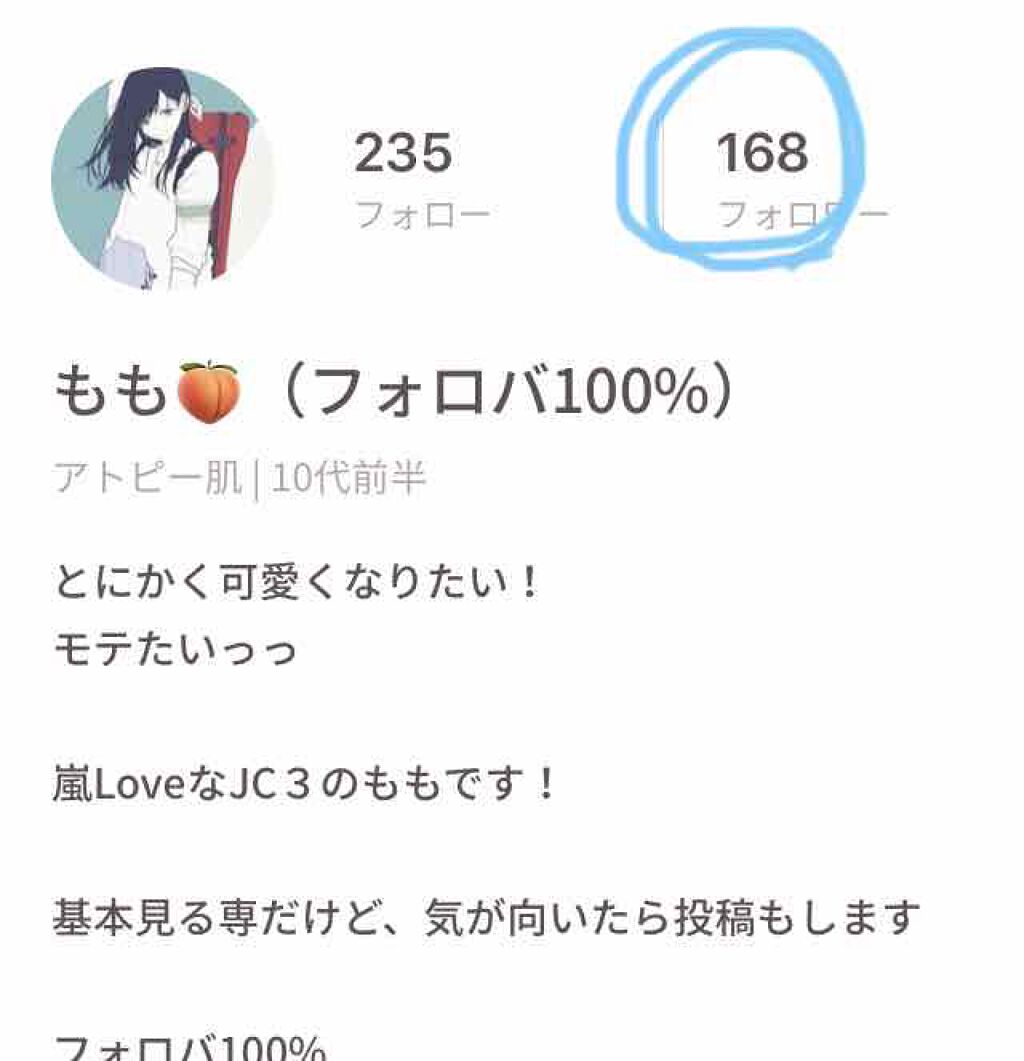Screen dimensions: 1024x1061
Task: Click the number 235 following count
Action: (406, 151)
